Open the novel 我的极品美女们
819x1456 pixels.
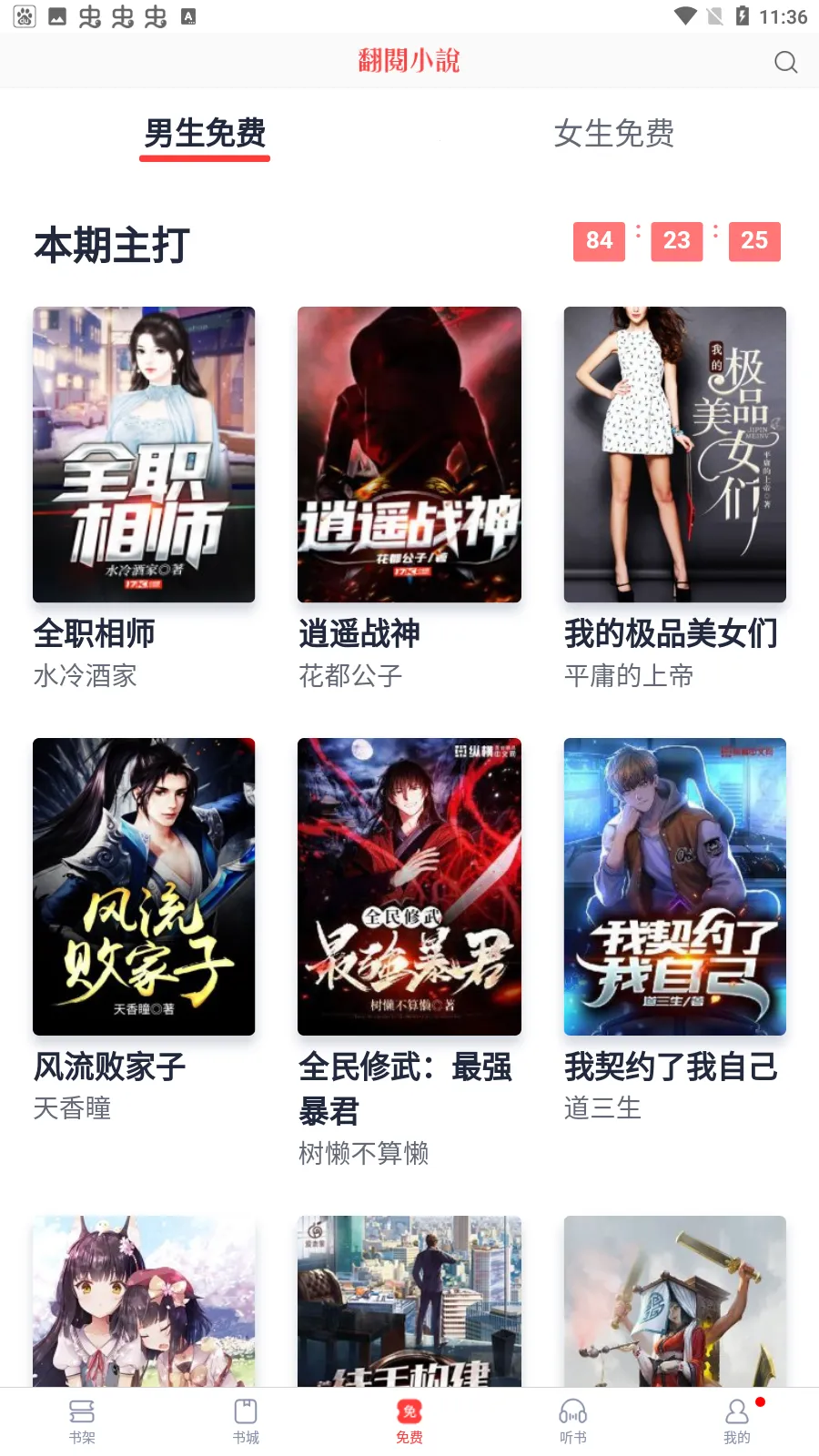pos(674,455)
